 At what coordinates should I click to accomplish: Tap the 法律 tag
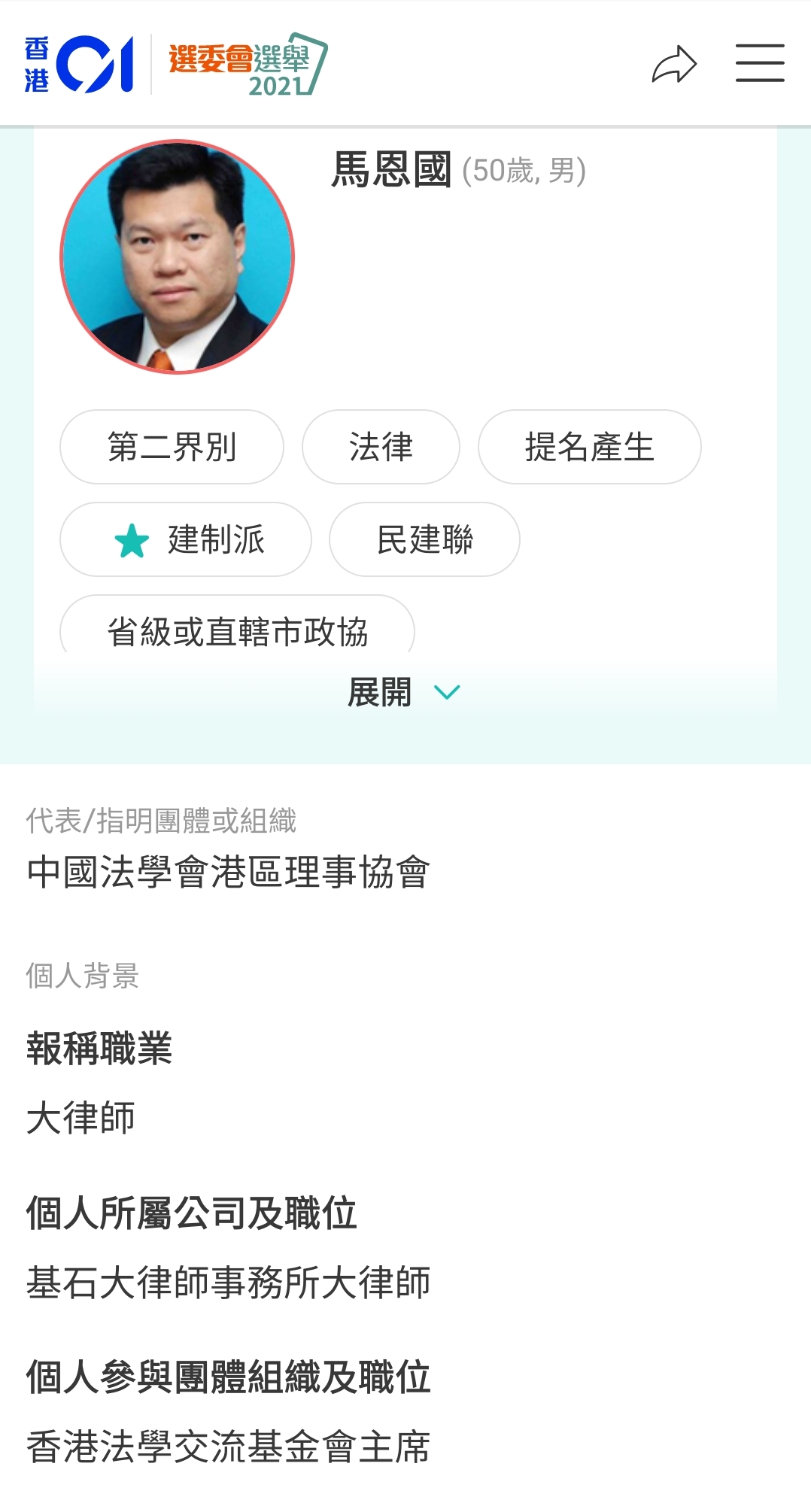[x=381, y=447]
